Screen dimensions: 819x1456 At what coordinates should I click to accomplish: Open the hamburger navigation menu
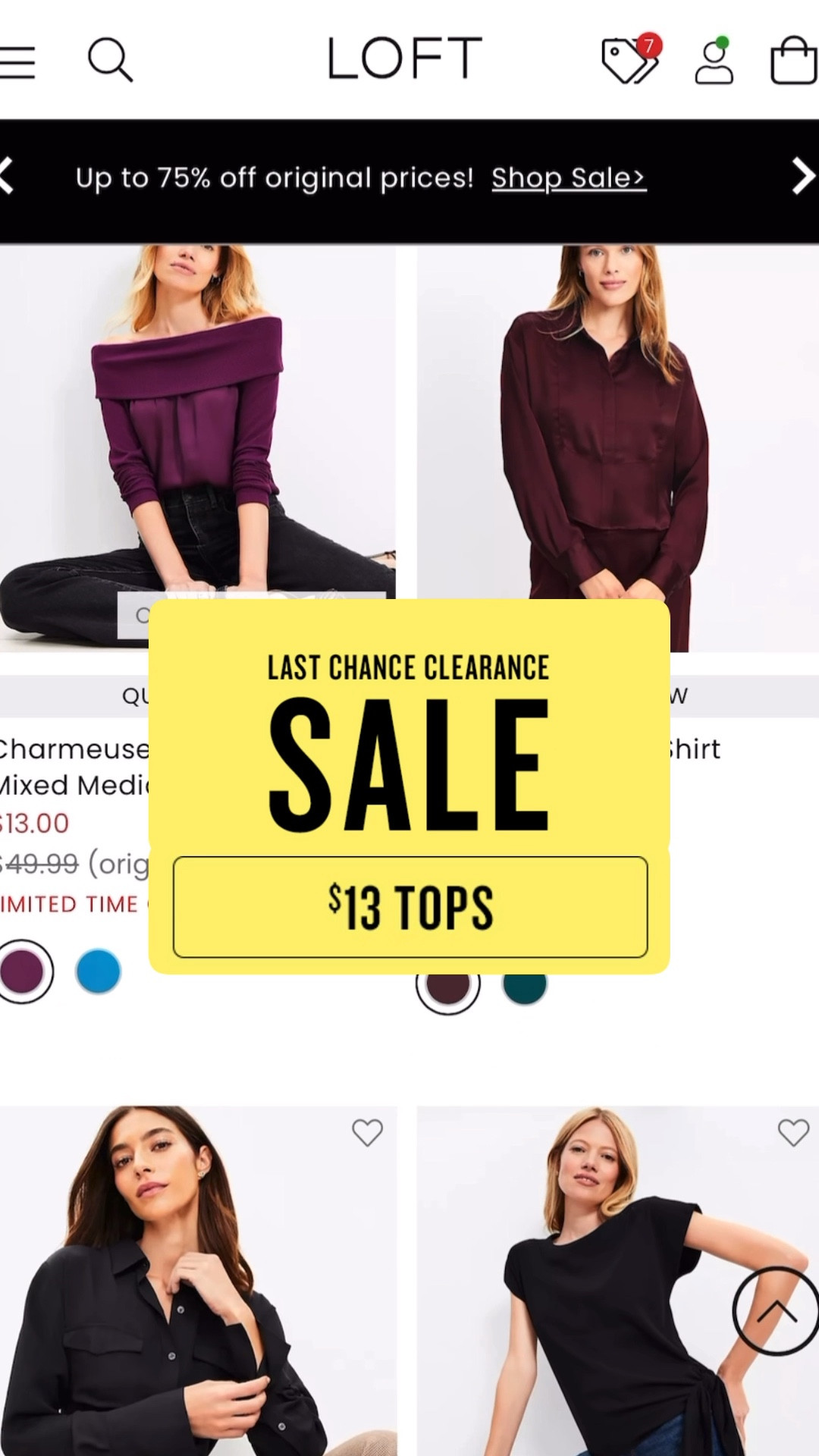(x=18, y=61)
